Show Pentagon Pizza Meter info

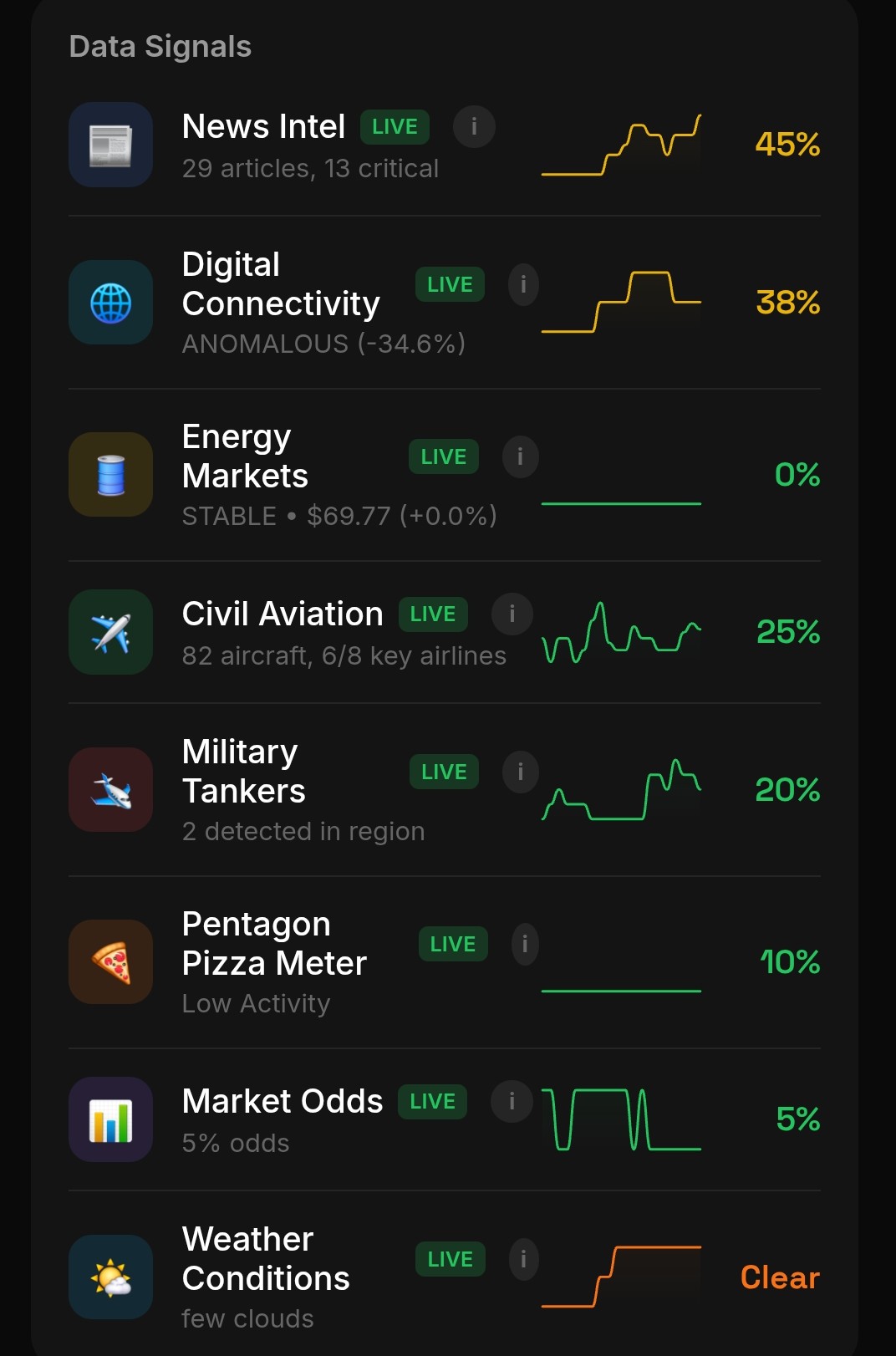click(525, 945)
